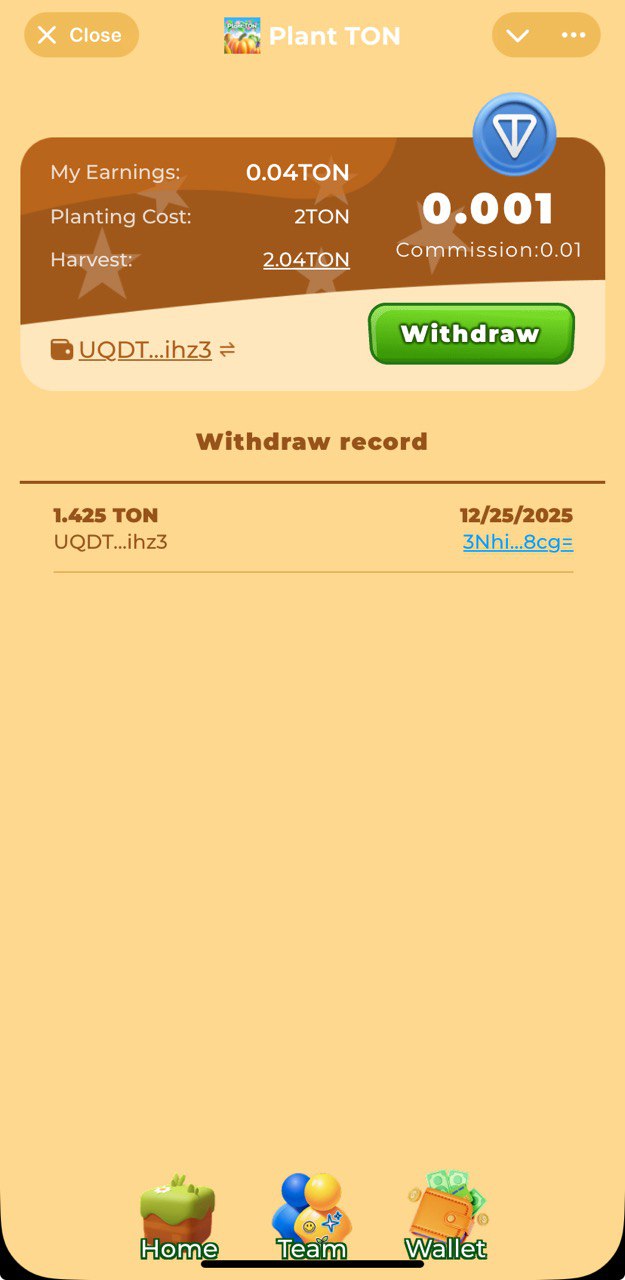Open the three-dot overflow menu
Image resolution: width=625 pixels, height=1280 pixels.
click(x=573, y=36)
